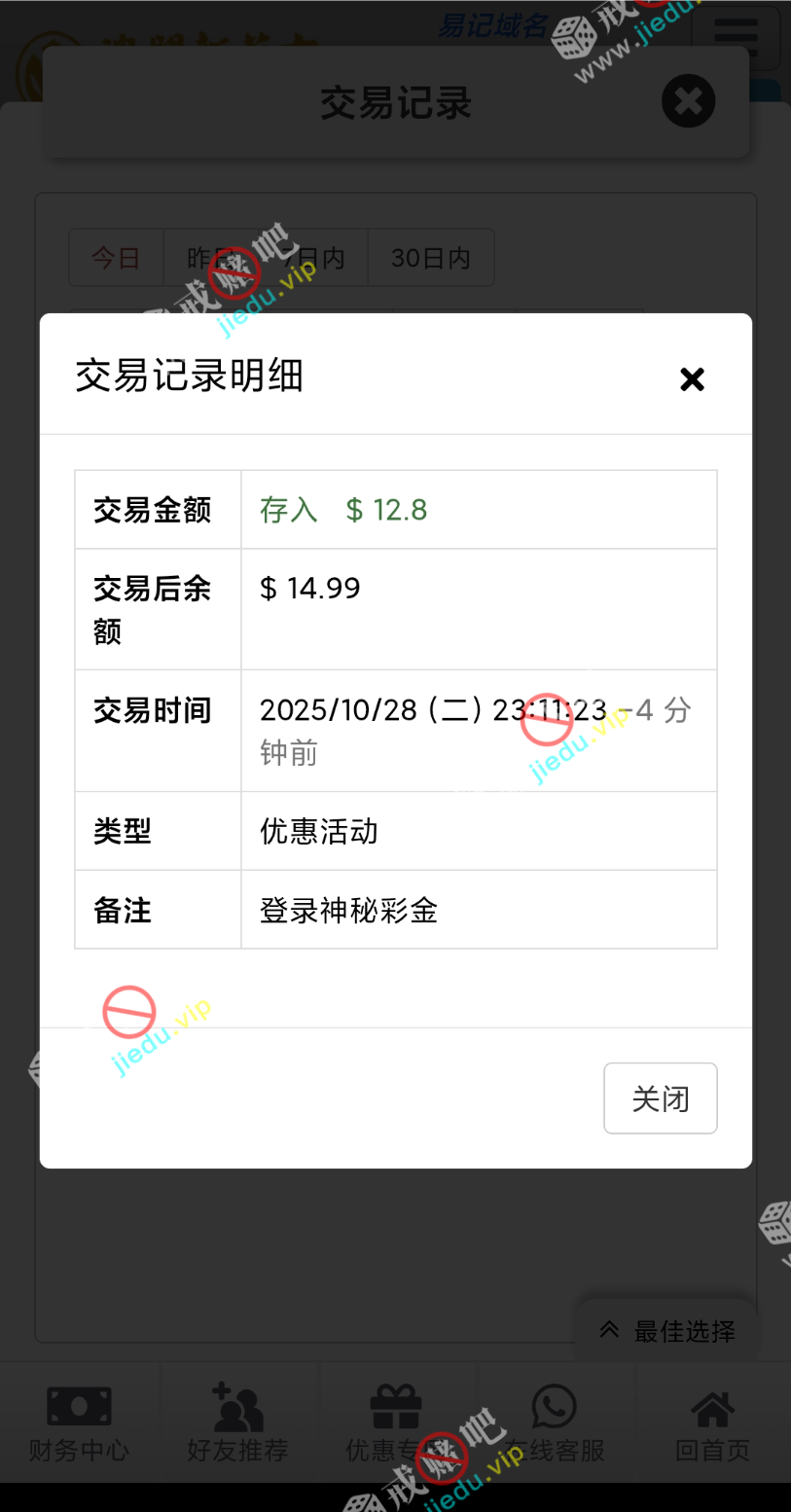Dismiss the 交易记录 panel with the round X
The image size is (791, 1512).
pos(688,101)
